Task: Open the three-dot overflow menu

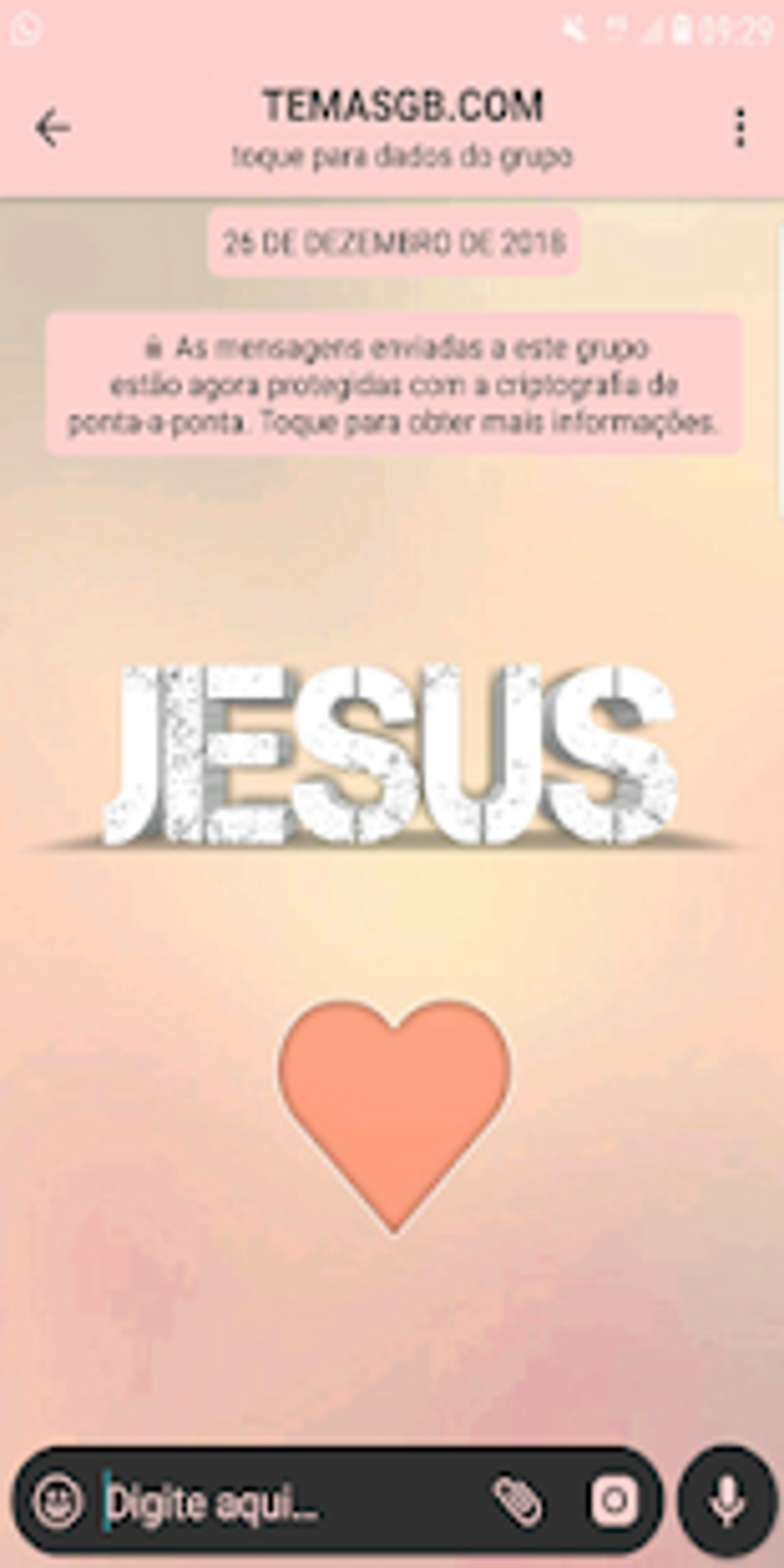Action: click(739, 128)
